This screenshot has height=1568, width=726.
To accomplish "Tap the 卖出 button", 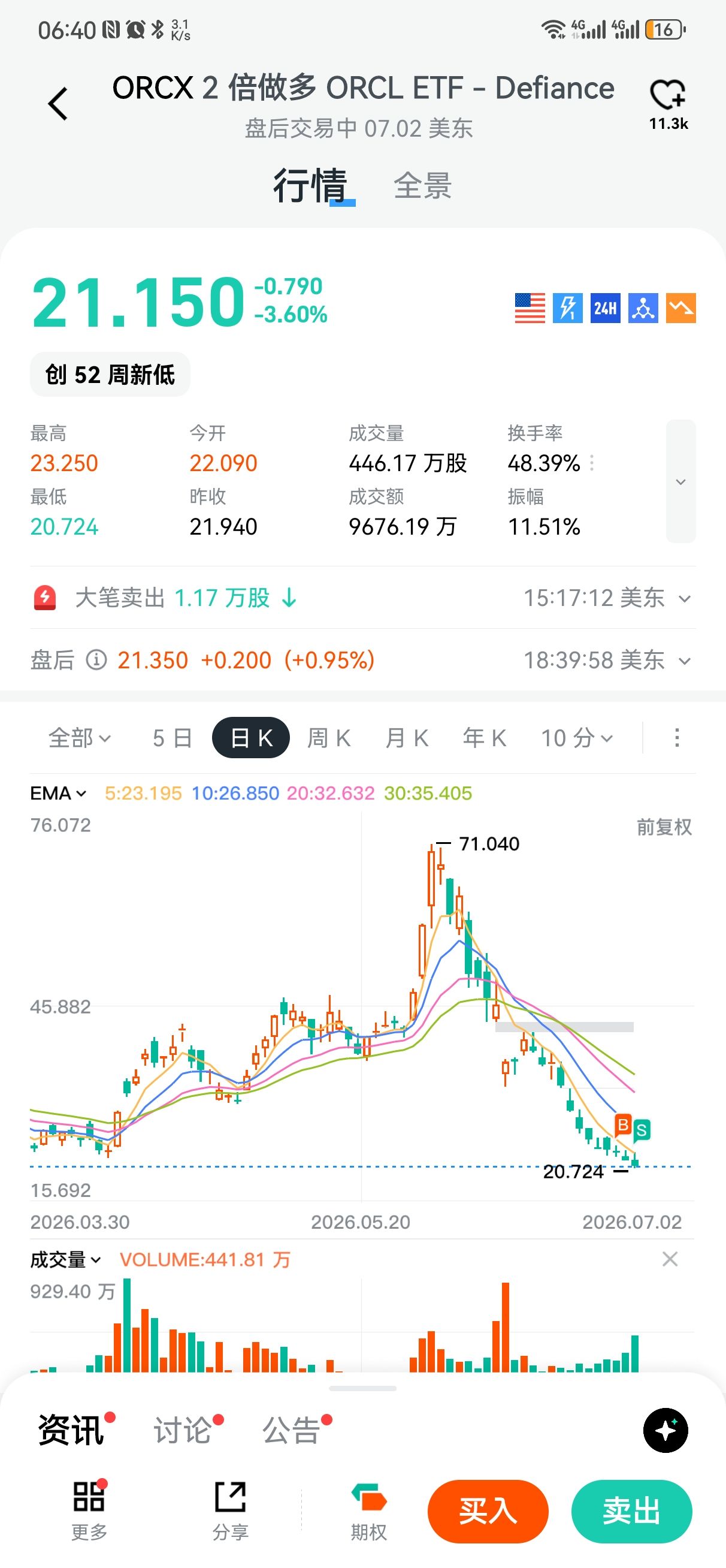I will click(632, 1512).
